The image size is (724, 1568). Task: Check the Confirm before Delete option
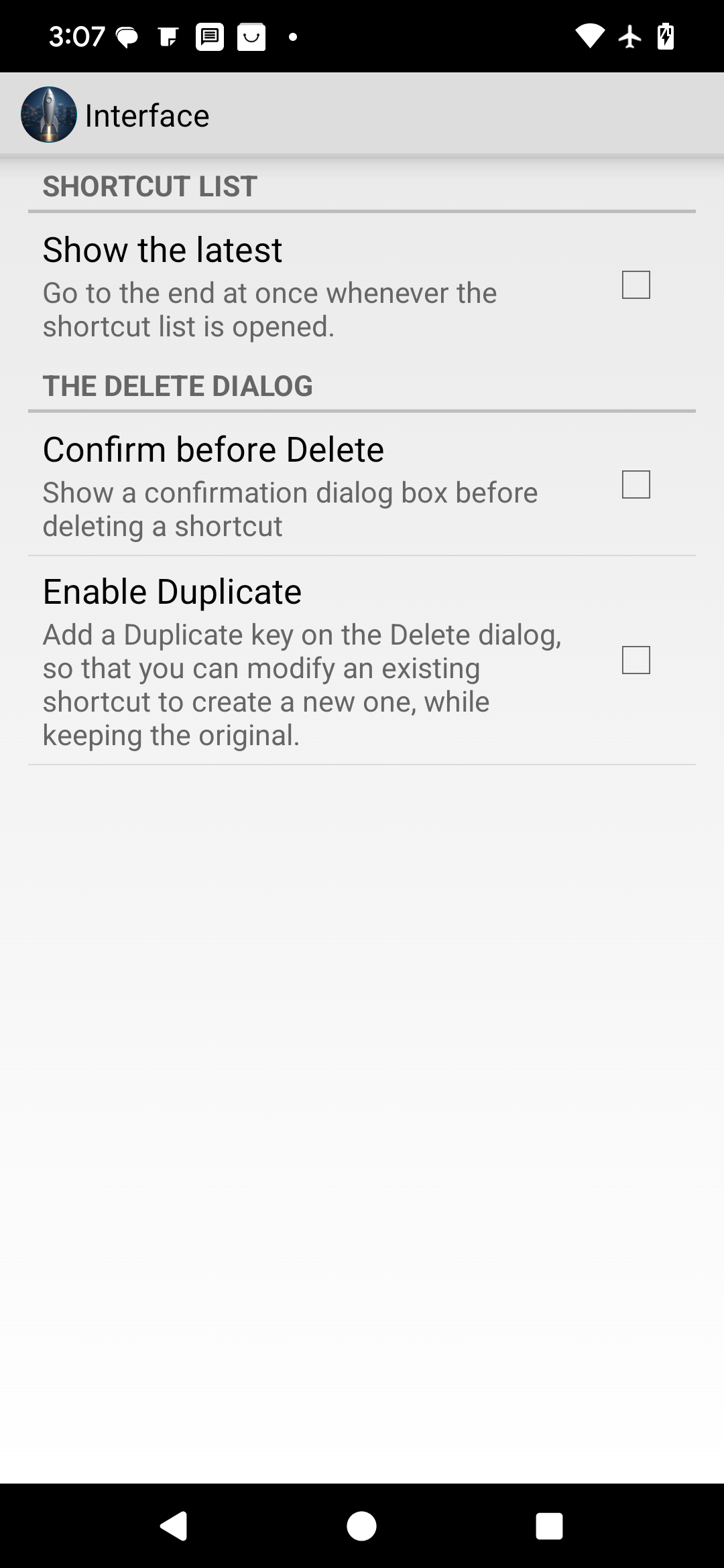coord(636,484)
